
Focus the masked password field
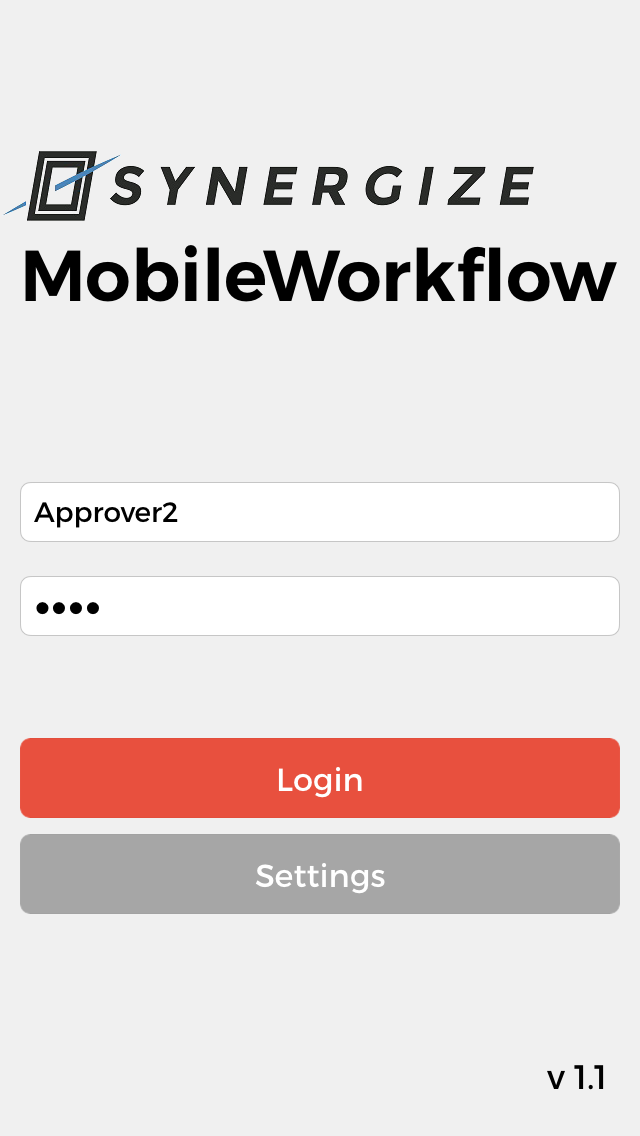pos(320,606)
